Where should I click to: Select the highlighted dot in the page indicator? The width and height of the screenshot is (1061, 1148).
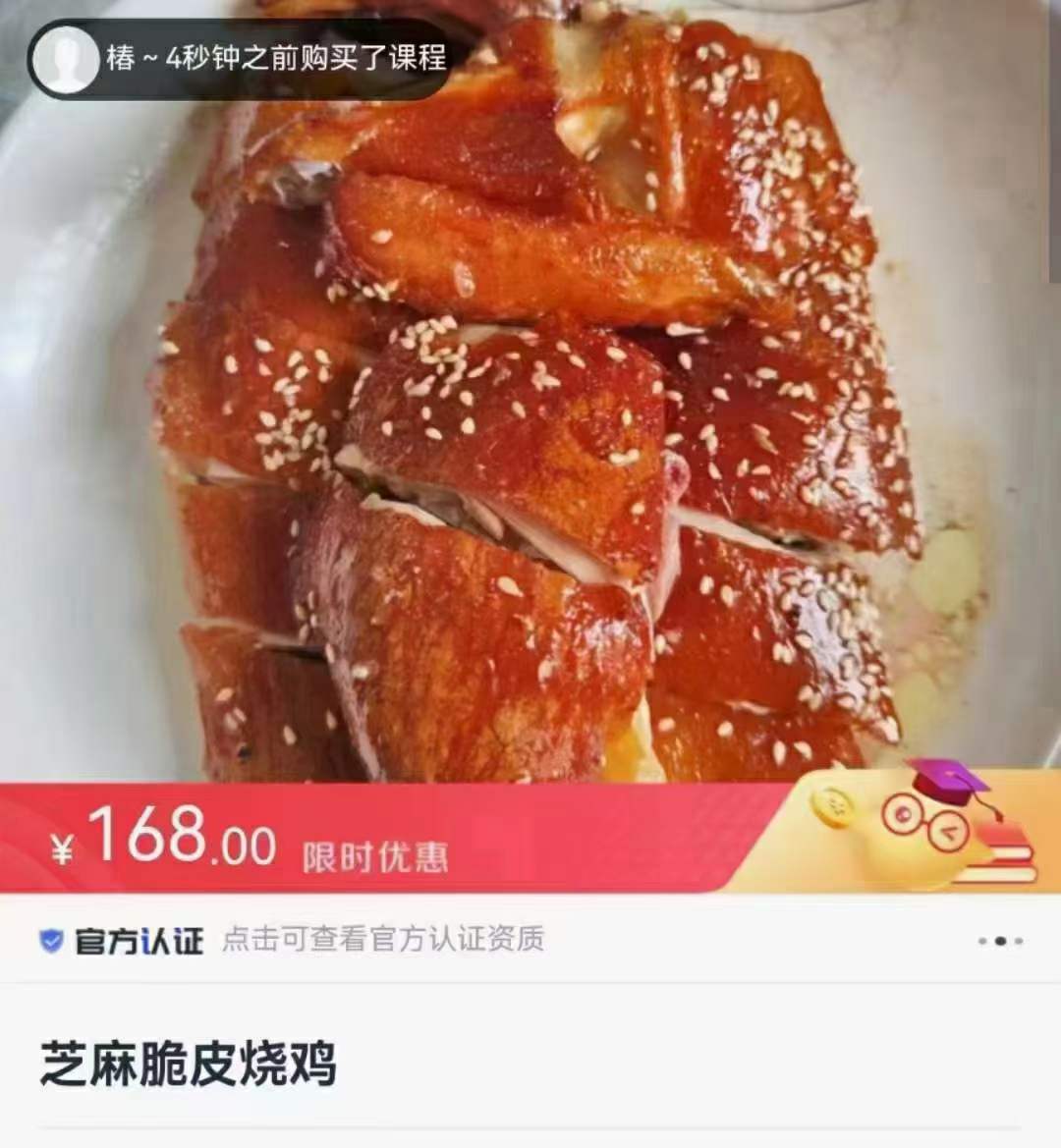pos(1001,941)
